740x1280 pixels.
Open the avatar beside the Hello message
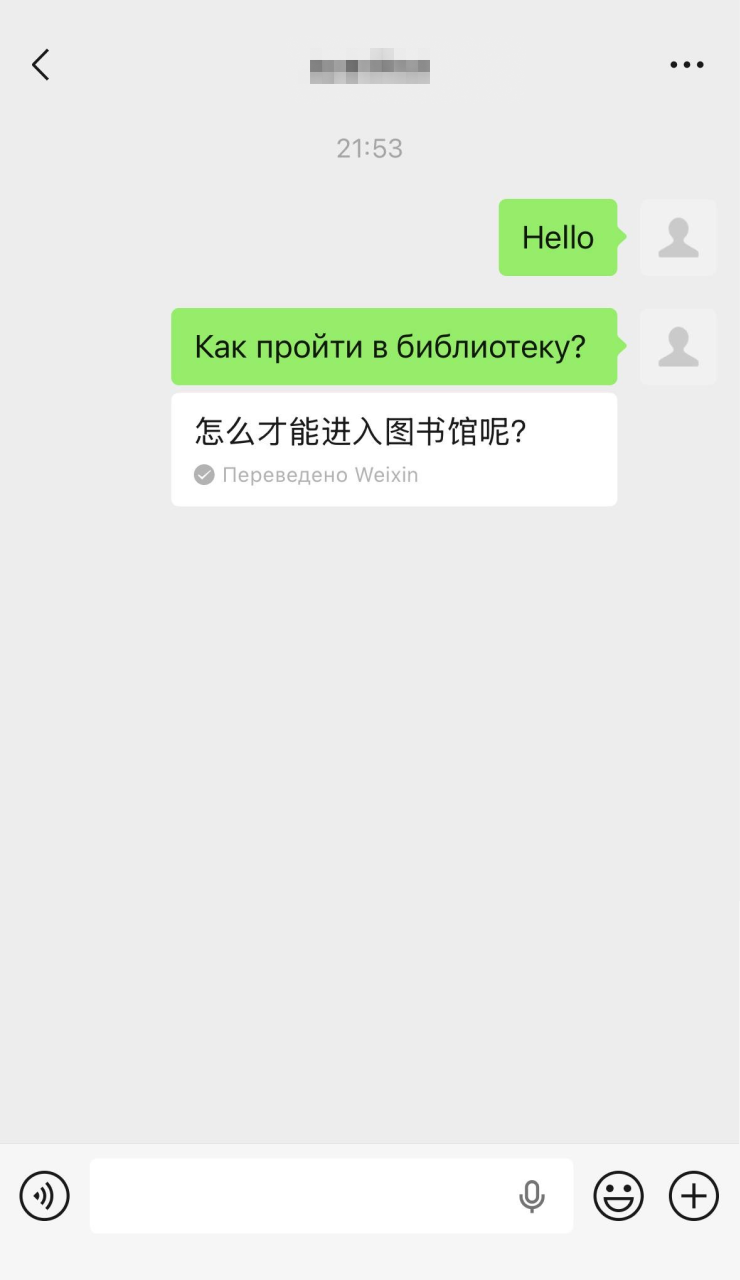[x=678, y=238]
